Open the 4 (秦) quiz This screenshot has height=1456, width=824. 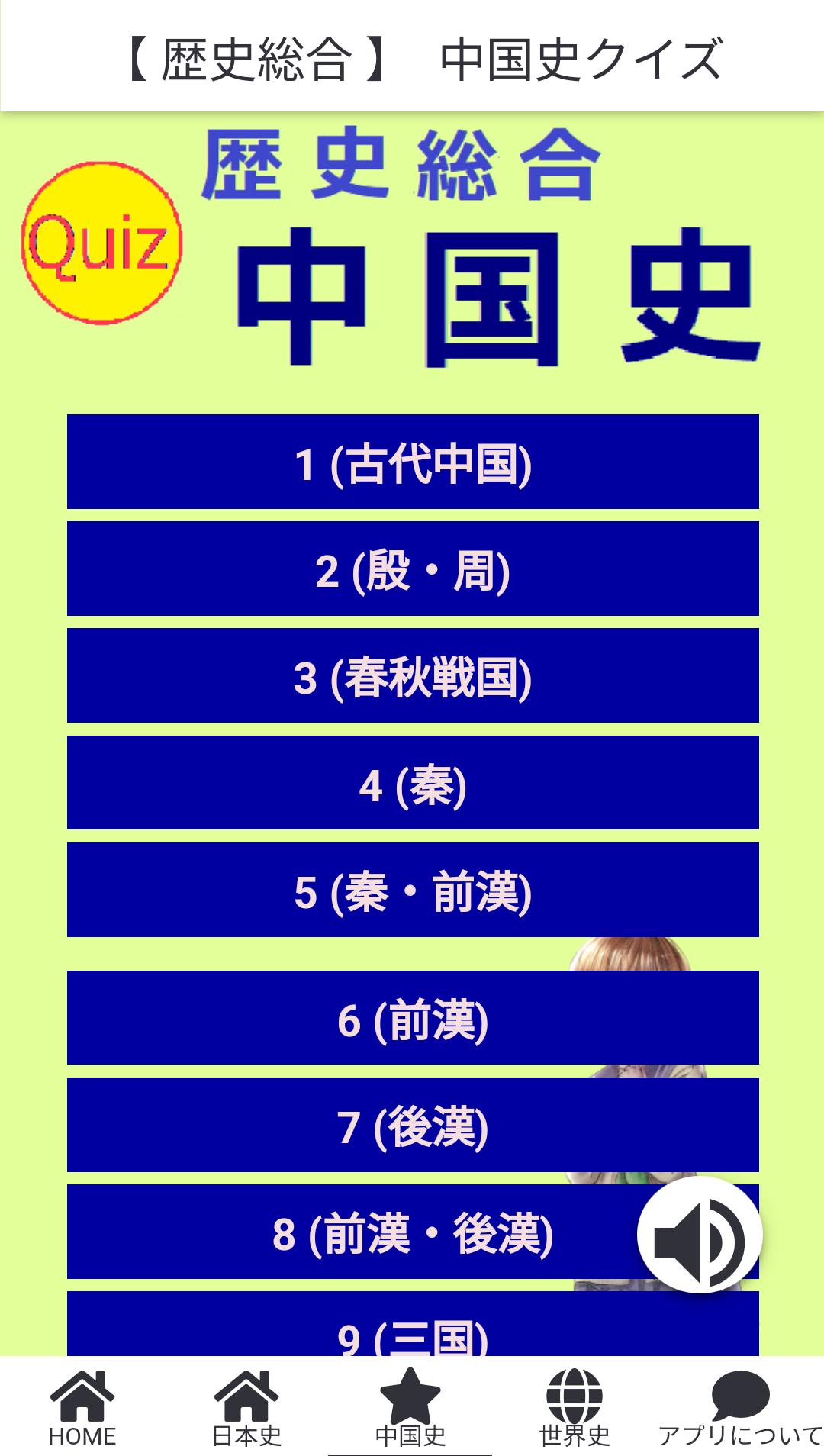[413, 782]
